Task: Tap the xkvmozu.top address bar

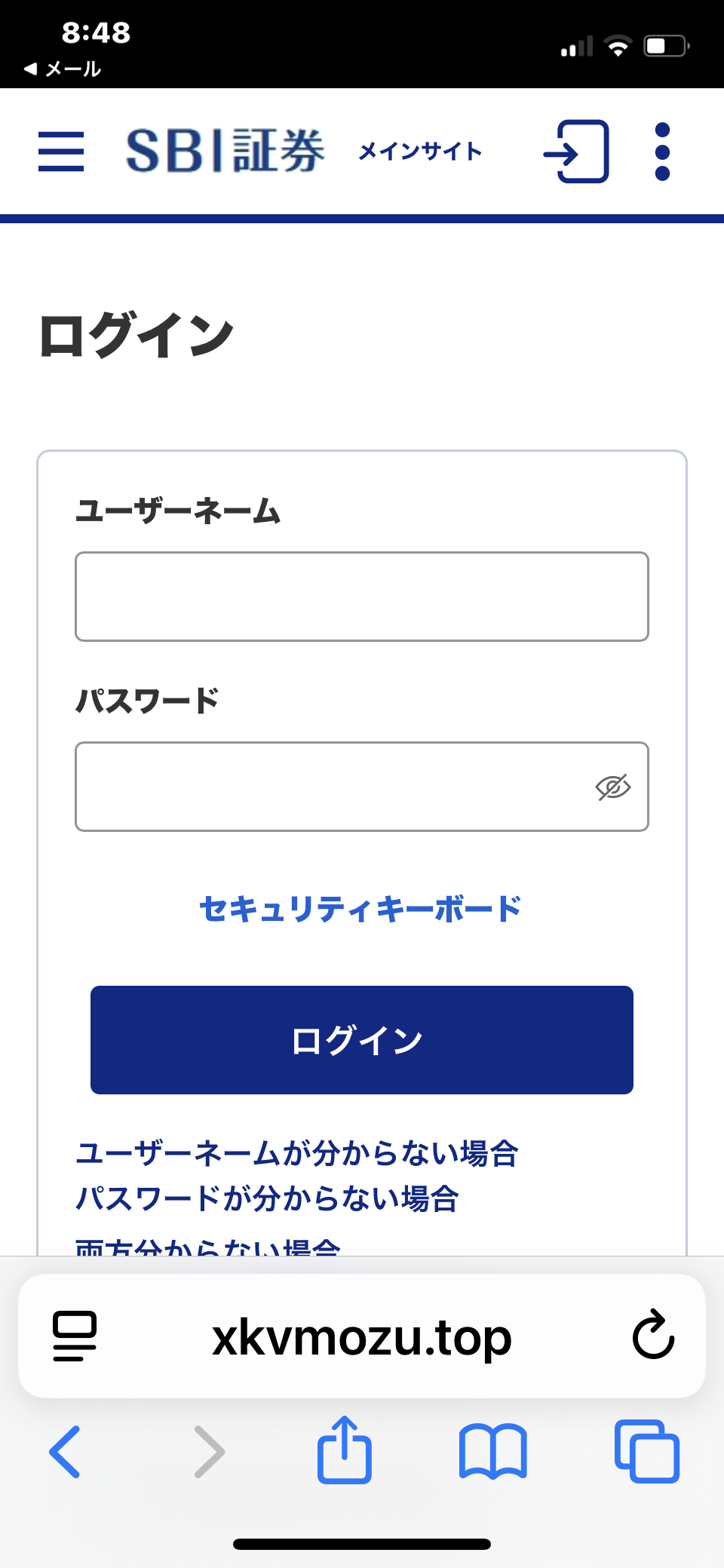Action: pyautogui.click(x=362, y=1337)
